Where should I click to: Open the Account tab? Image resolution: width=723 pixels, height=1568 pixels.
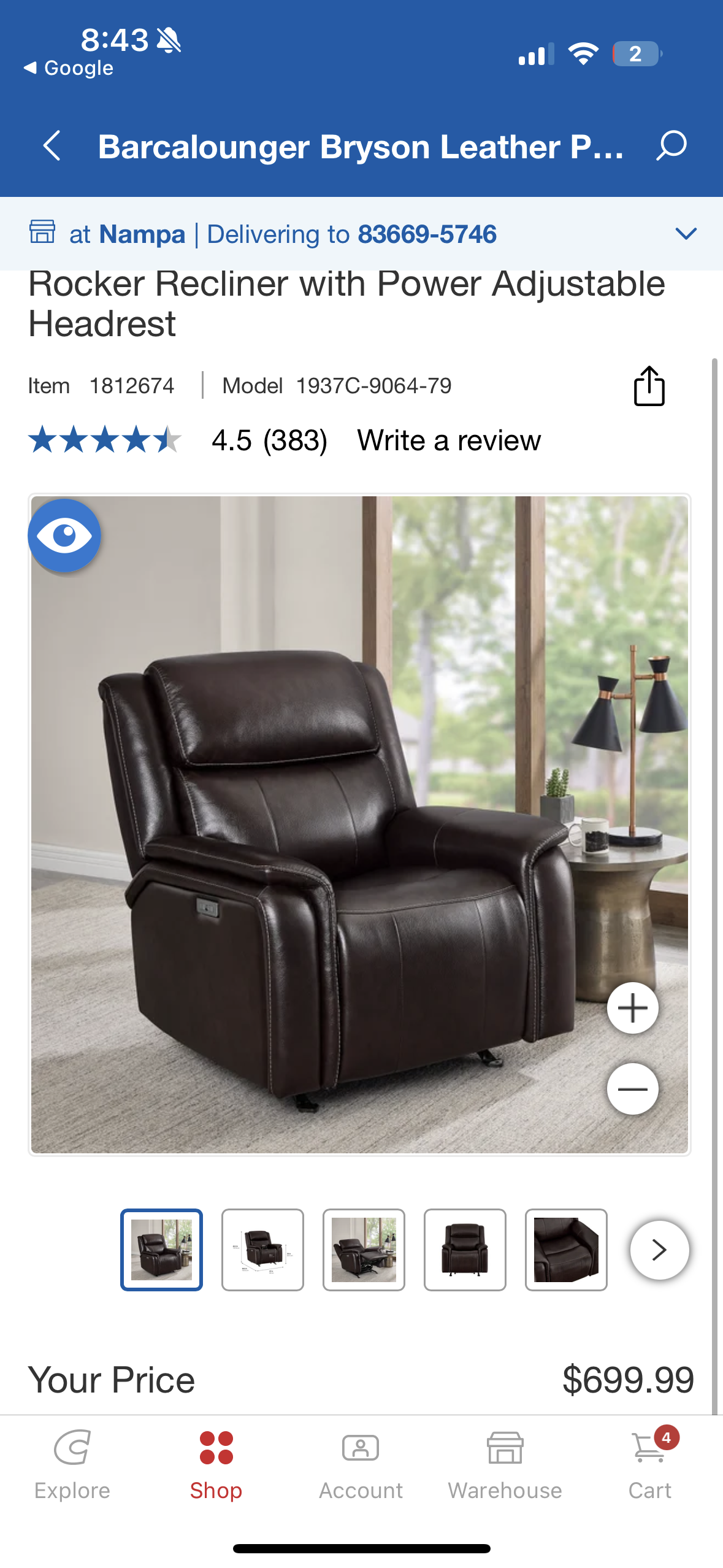(x=361, y=1464)
